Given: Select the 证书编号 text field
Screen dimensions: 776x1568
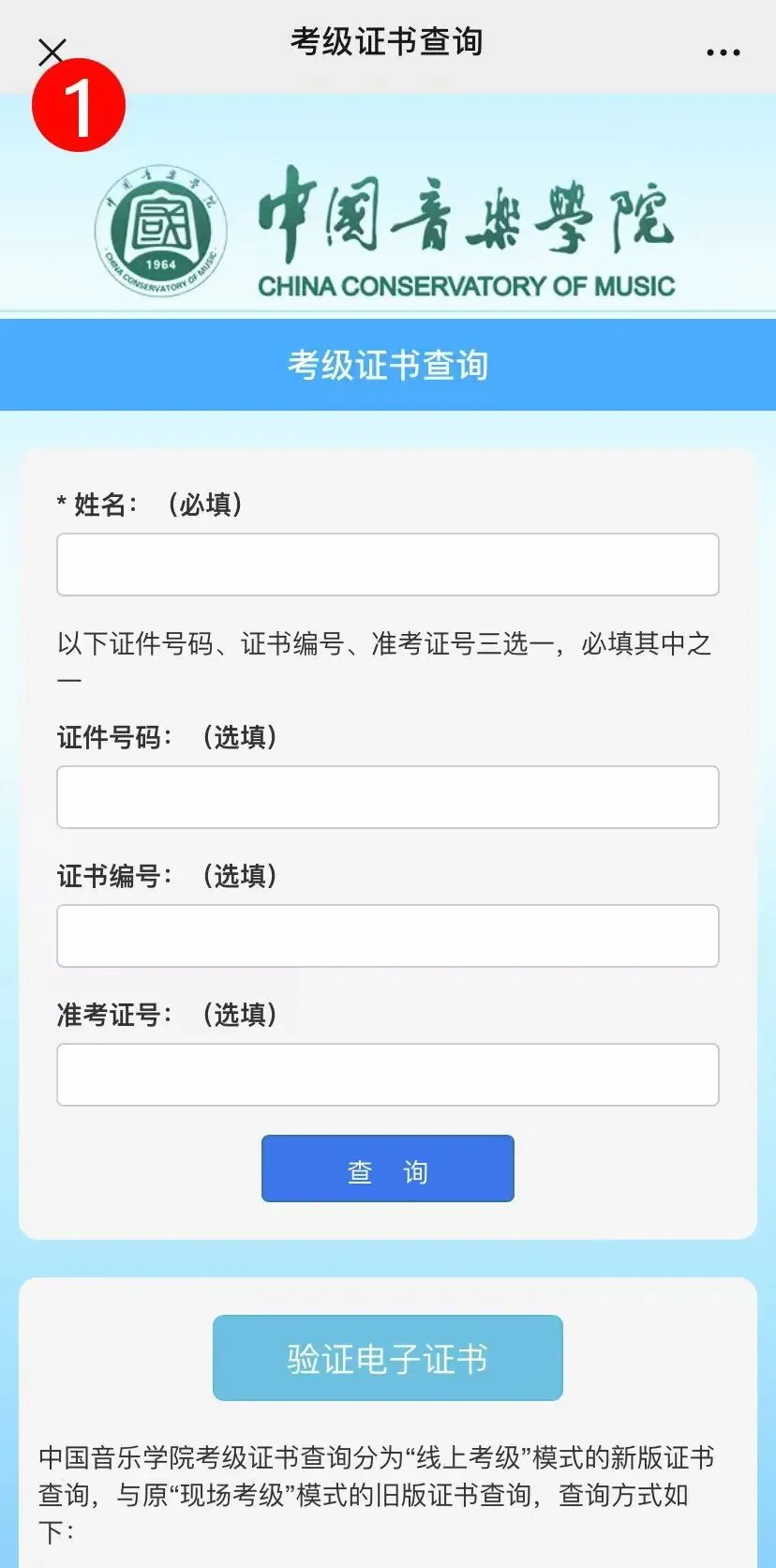Looking at the screenshot, I should tap(388, 936).
